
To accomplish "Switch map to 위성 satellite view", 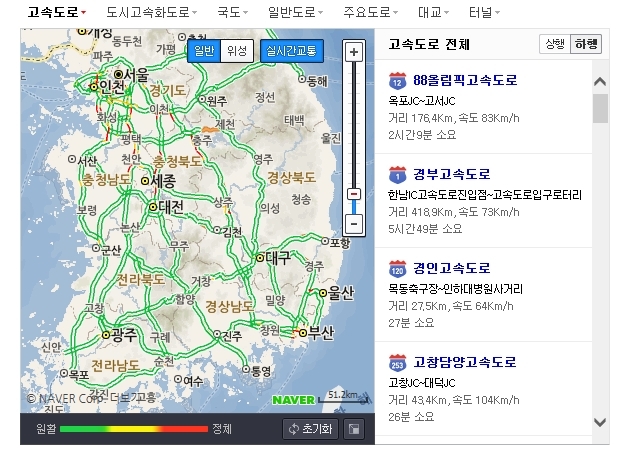I will (237, 51).
